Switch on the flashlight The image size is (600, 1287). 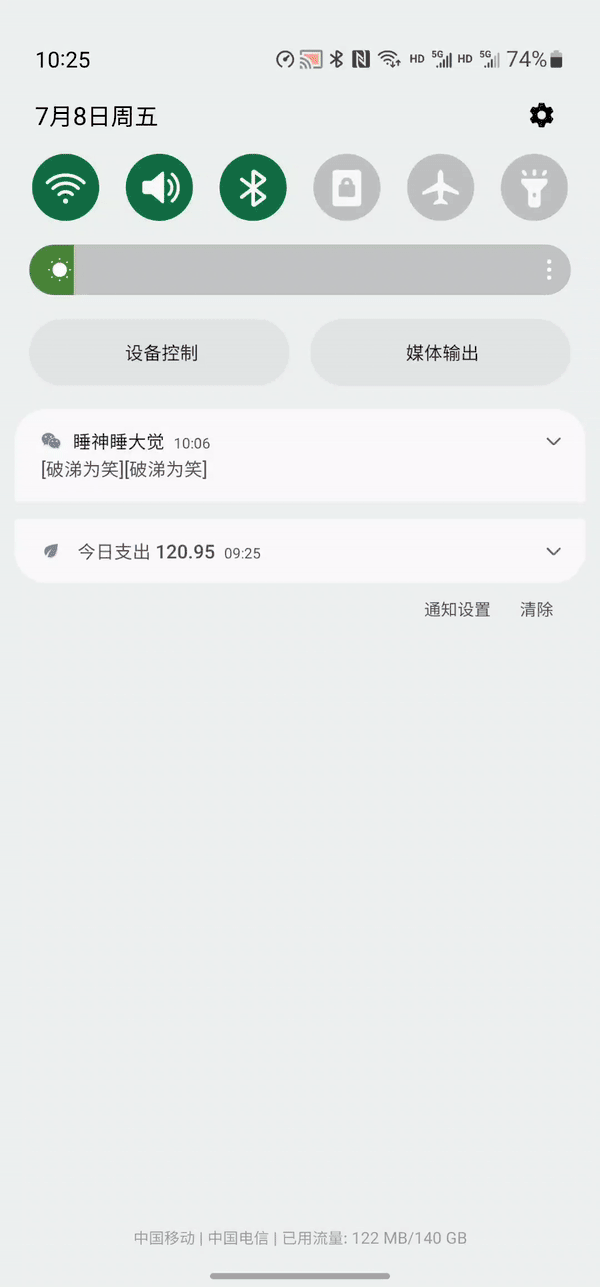click(x=534, y=188)
